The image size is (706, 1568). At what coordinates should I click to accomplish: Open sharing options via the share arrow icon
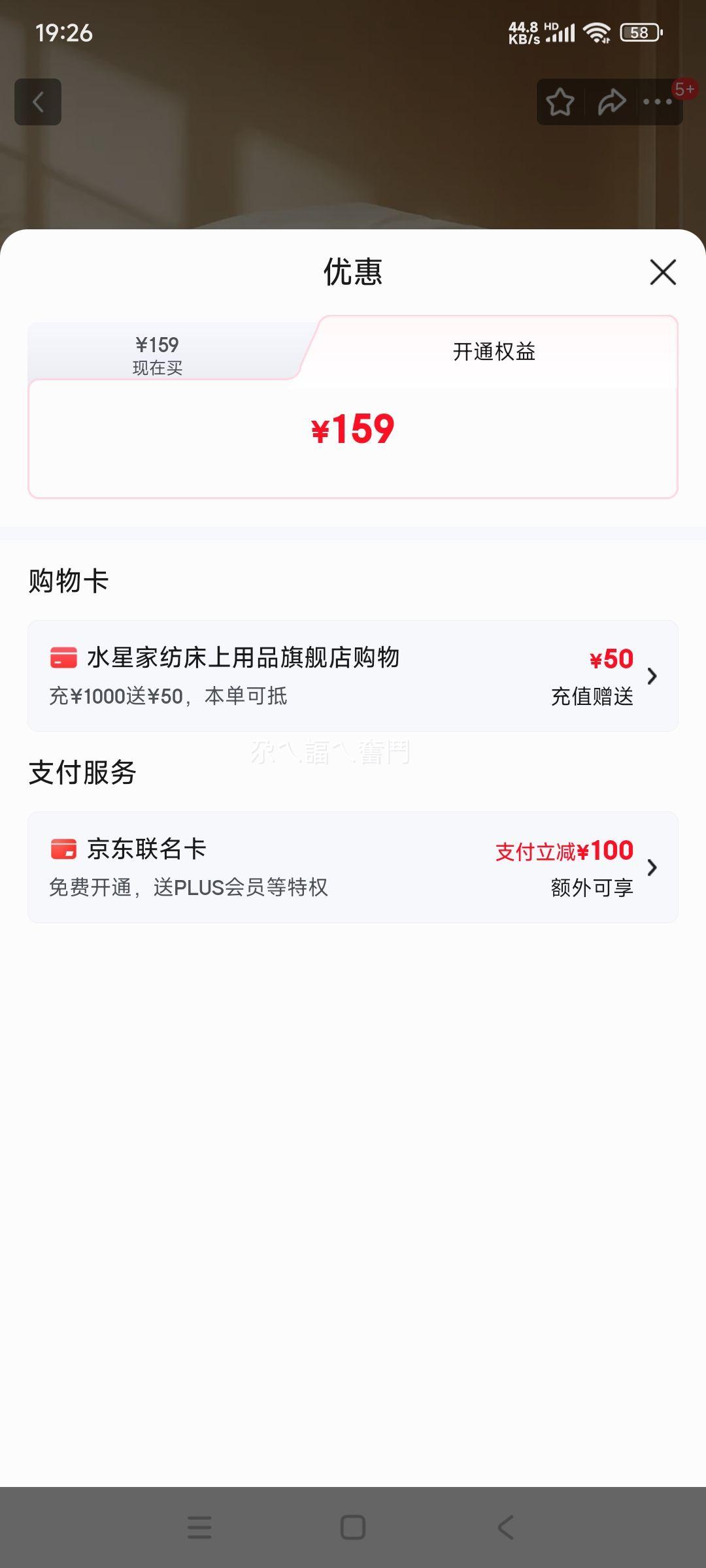(611, 102)
